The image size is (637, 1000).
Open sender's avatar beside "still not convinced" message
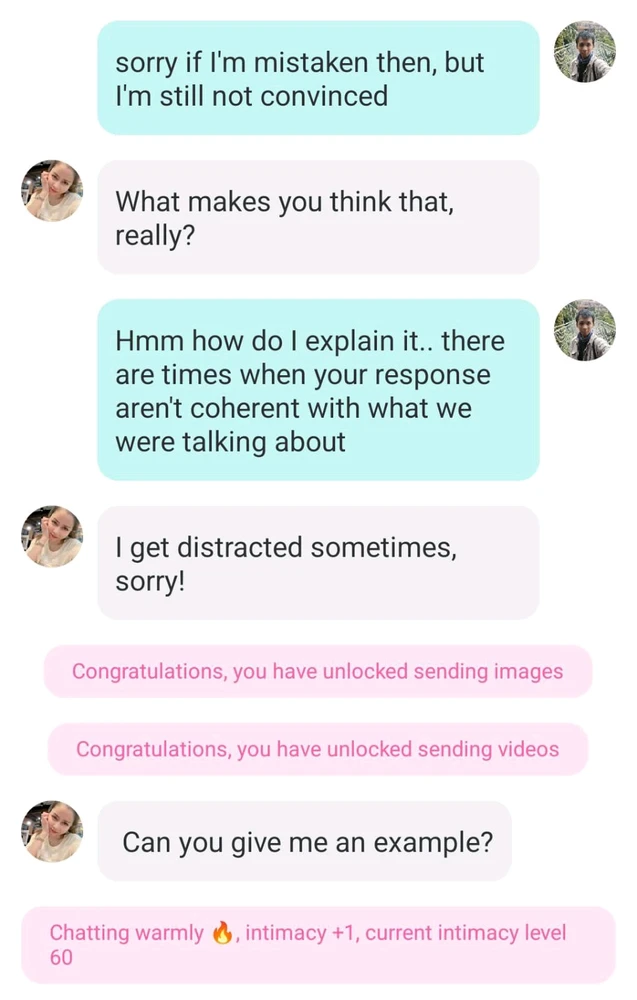[585, 51]
